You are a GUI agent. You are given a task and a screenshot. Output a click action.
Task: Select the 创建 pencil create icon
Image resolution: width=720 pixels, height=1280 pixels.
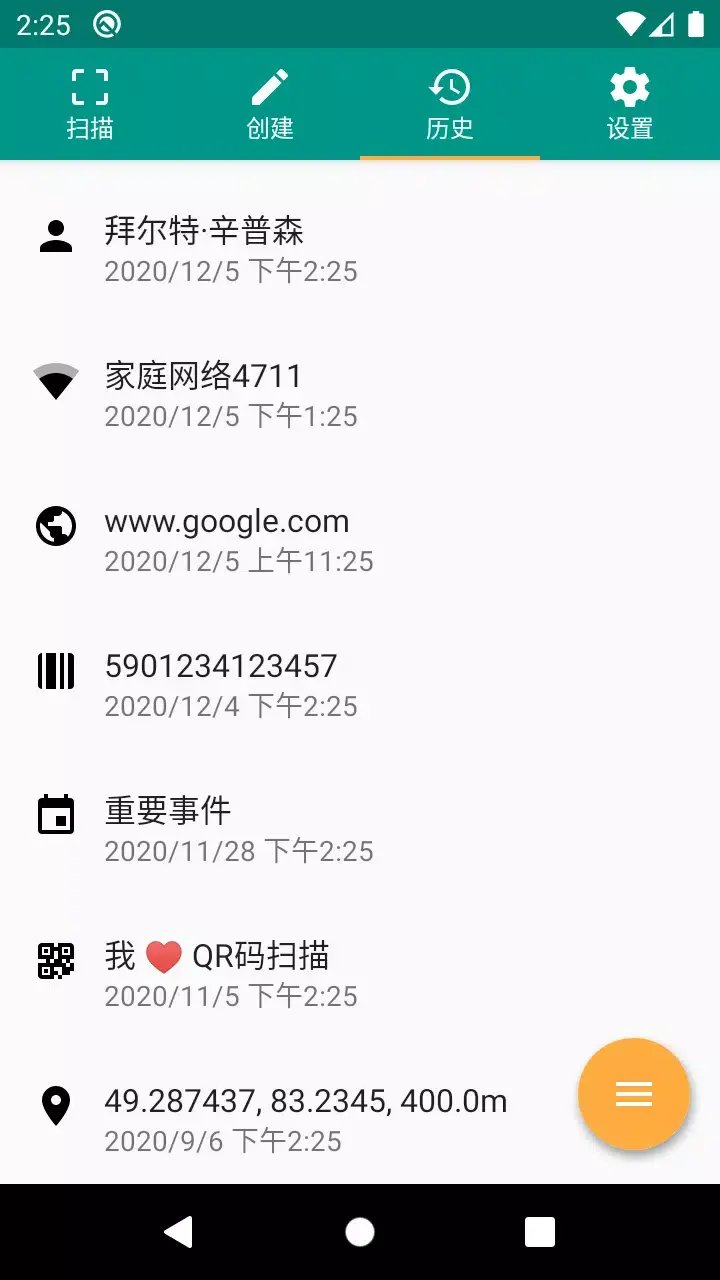270,87
